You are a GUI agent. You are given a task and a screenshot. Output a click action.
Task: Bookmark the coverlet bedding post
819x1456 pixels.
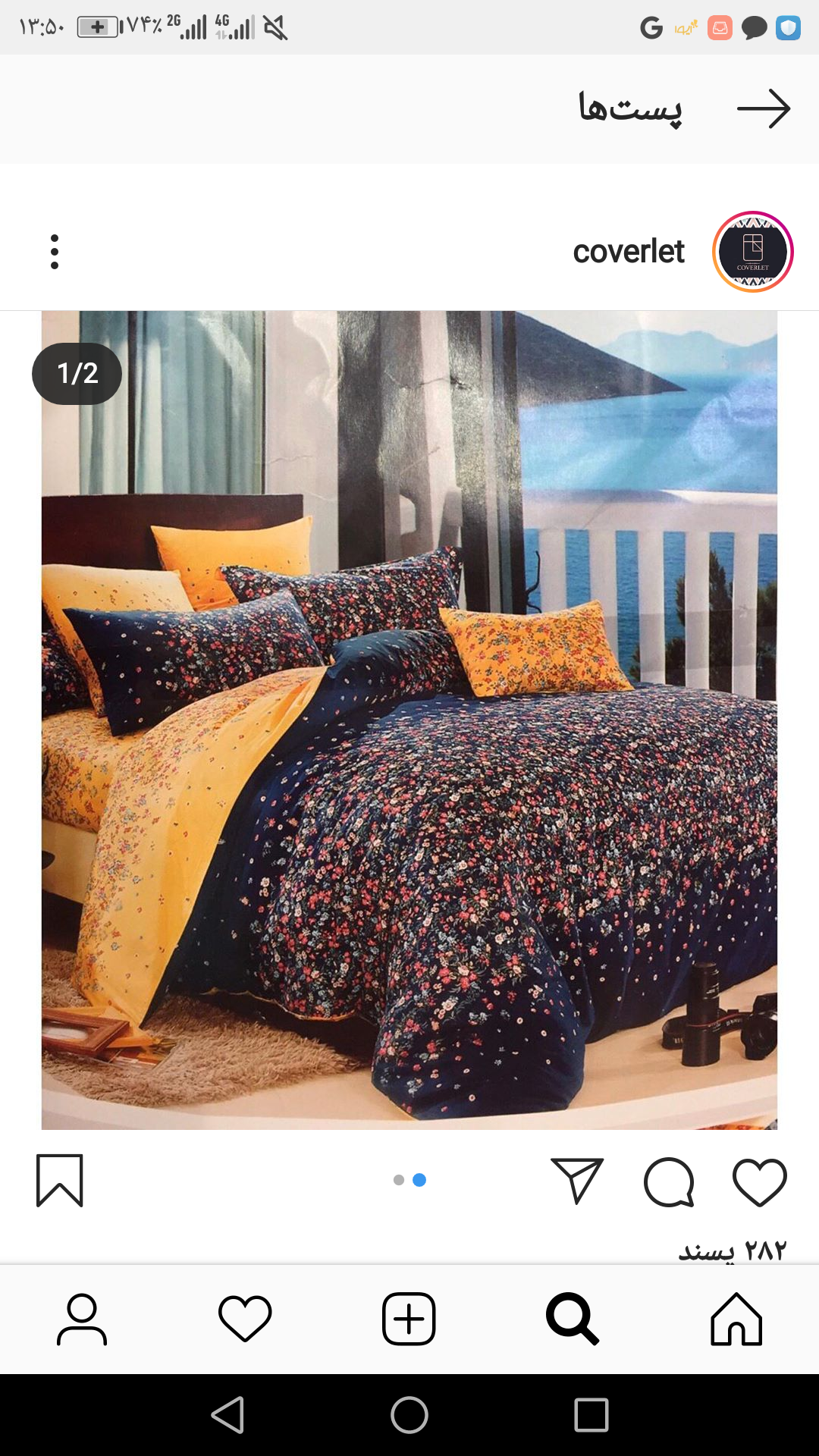coord(59,1180)
